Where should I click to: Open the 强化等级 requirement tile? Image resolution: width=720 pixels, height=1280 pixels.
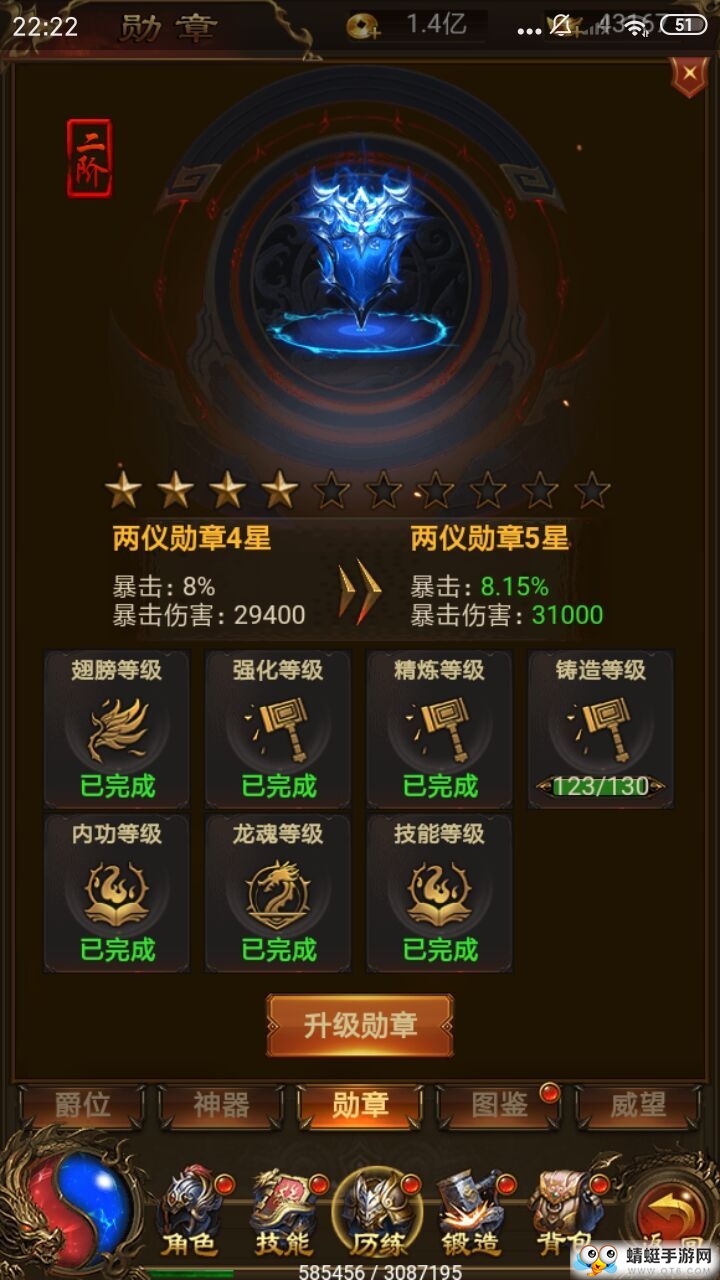click(x=278, y=728)
